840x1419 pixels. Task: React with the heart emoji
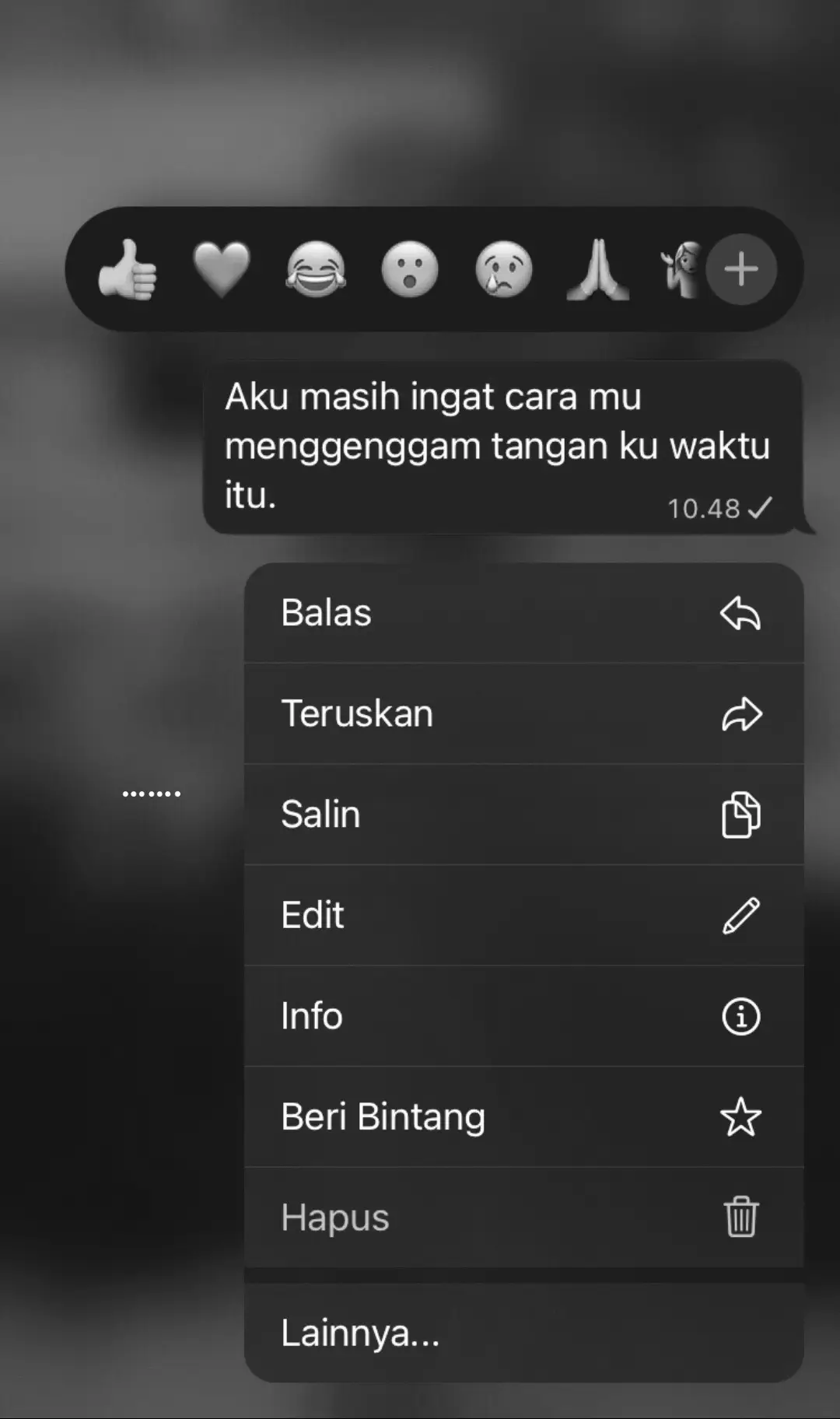[222, 269]
